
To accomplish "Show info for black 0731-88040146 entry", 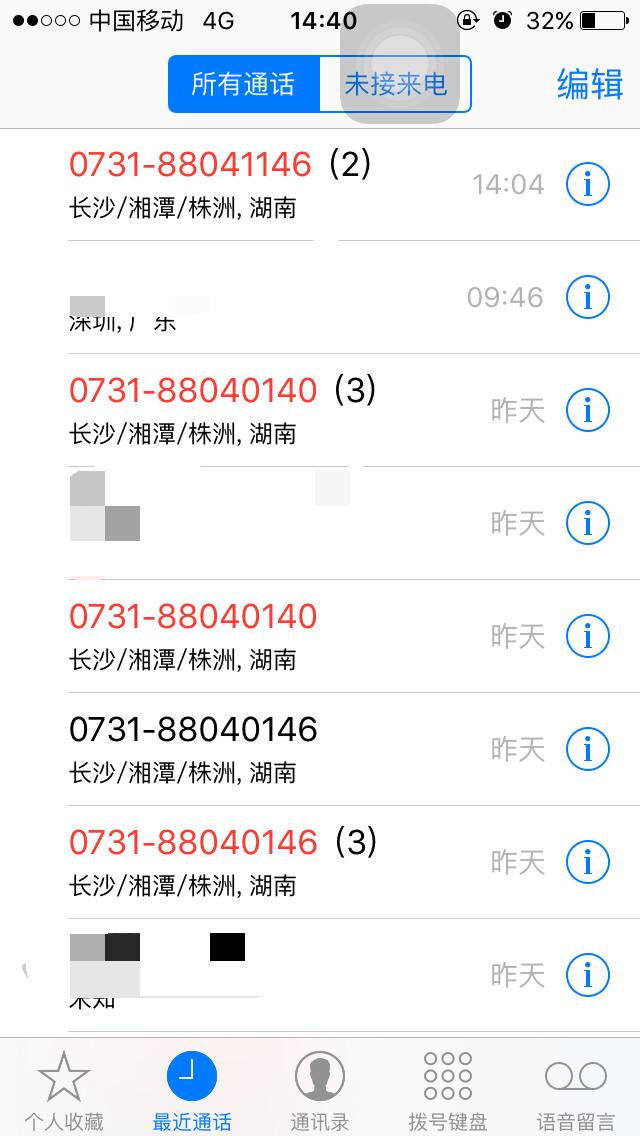I will [x=588, y=749].
